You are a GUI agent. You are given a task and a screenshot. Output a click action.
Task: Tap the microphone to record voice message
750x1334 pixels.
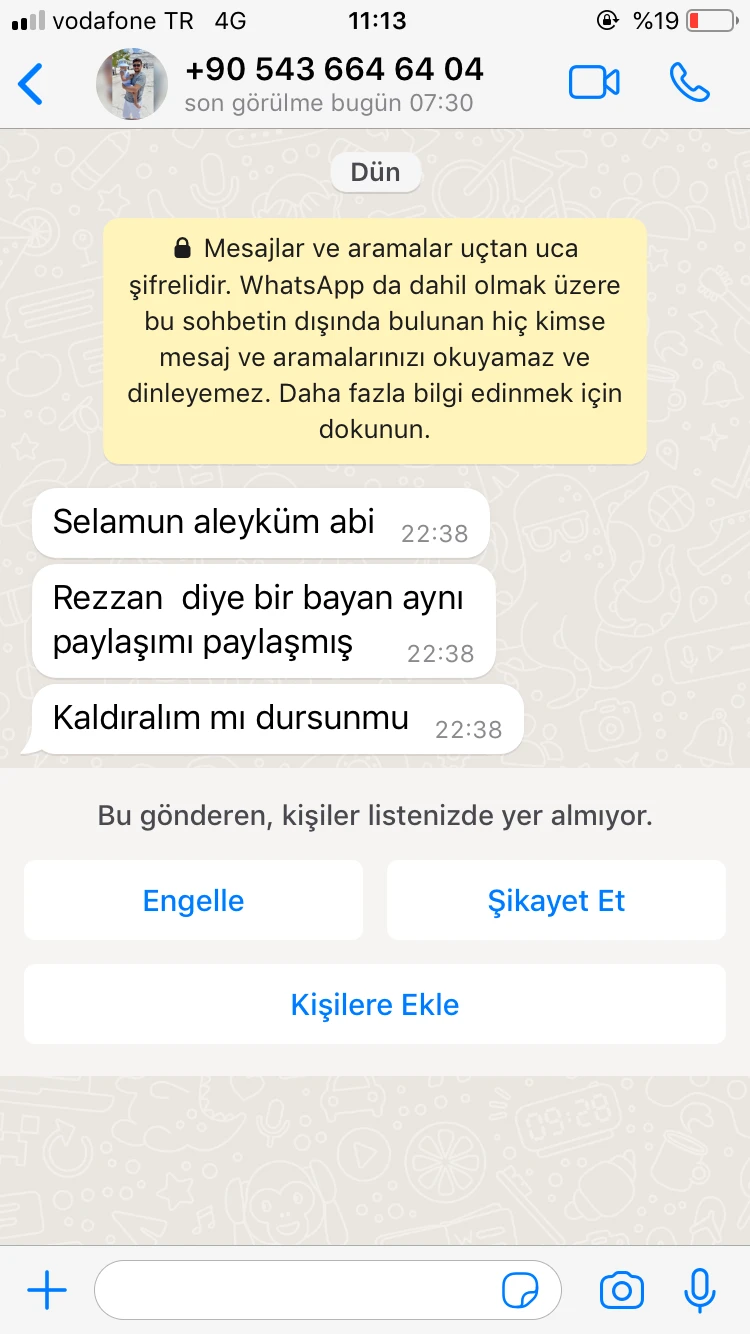coord(700,1291)
